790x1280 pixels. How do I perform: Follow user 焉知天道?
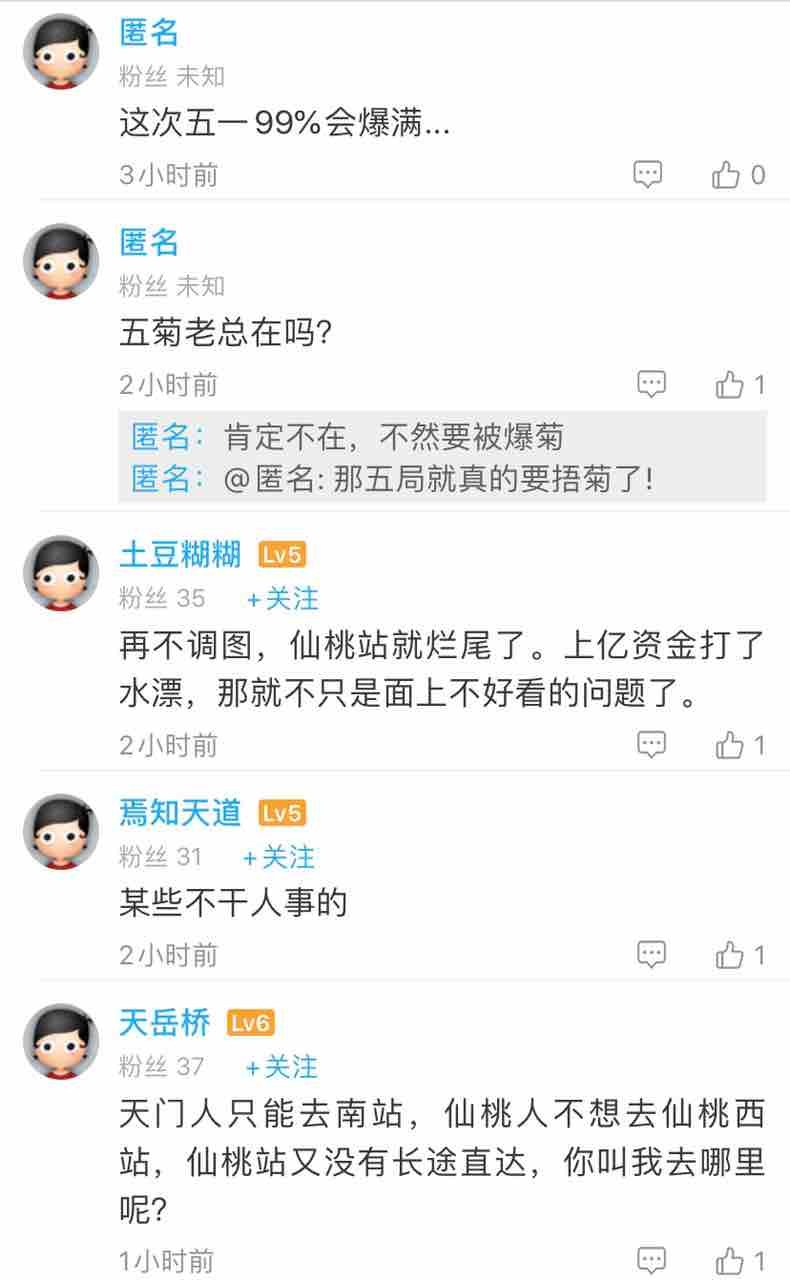[279, 857]
